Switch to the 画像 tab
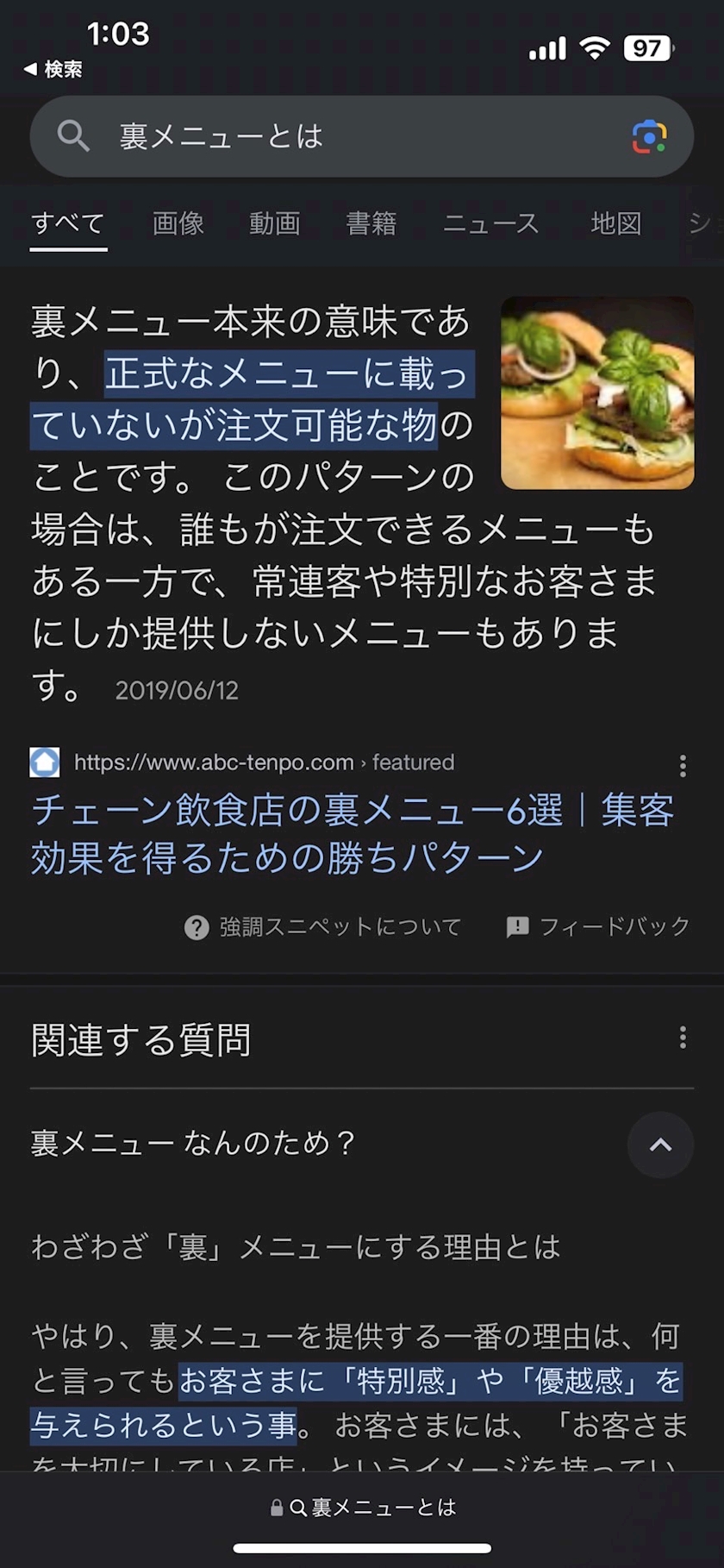 click(x=178, y=223)
